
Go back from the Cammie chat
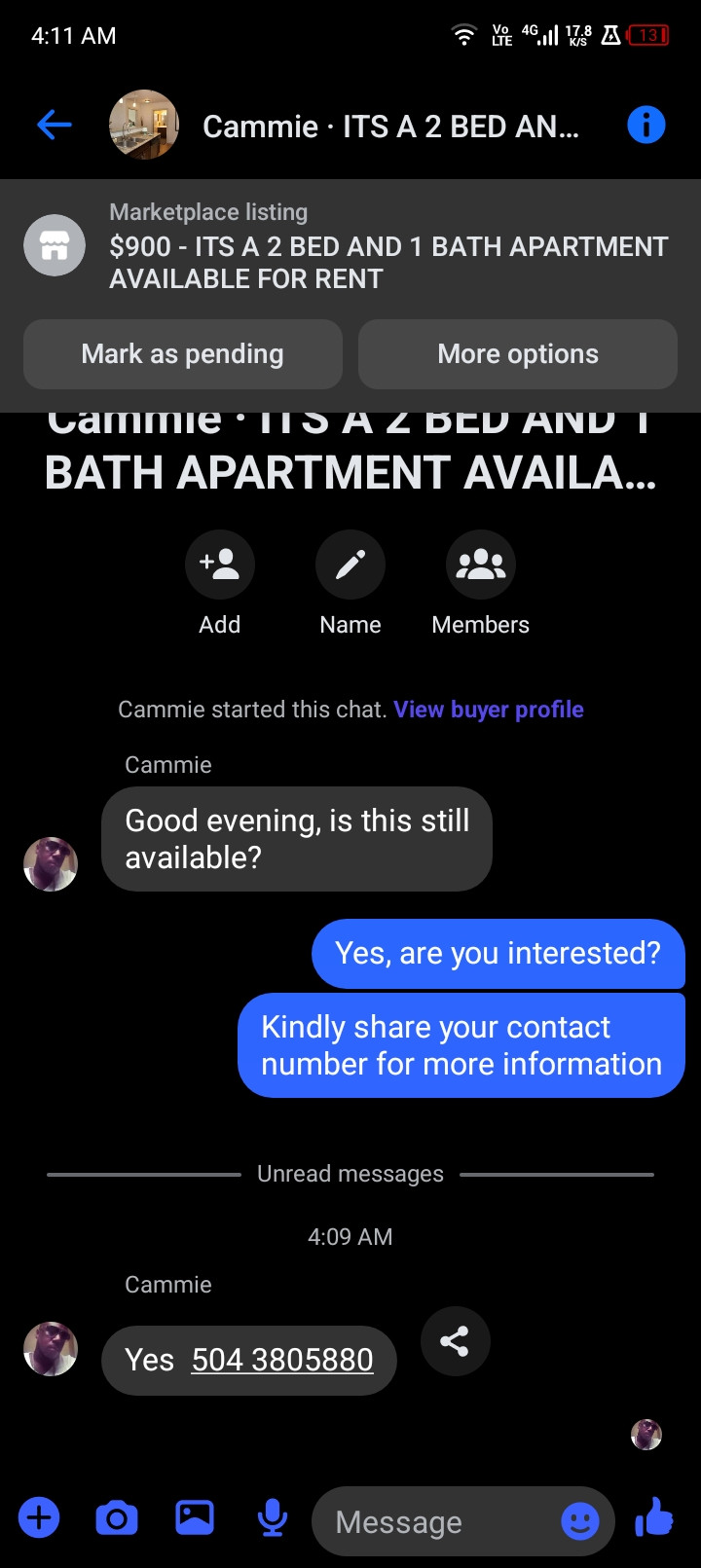(55, 125)
